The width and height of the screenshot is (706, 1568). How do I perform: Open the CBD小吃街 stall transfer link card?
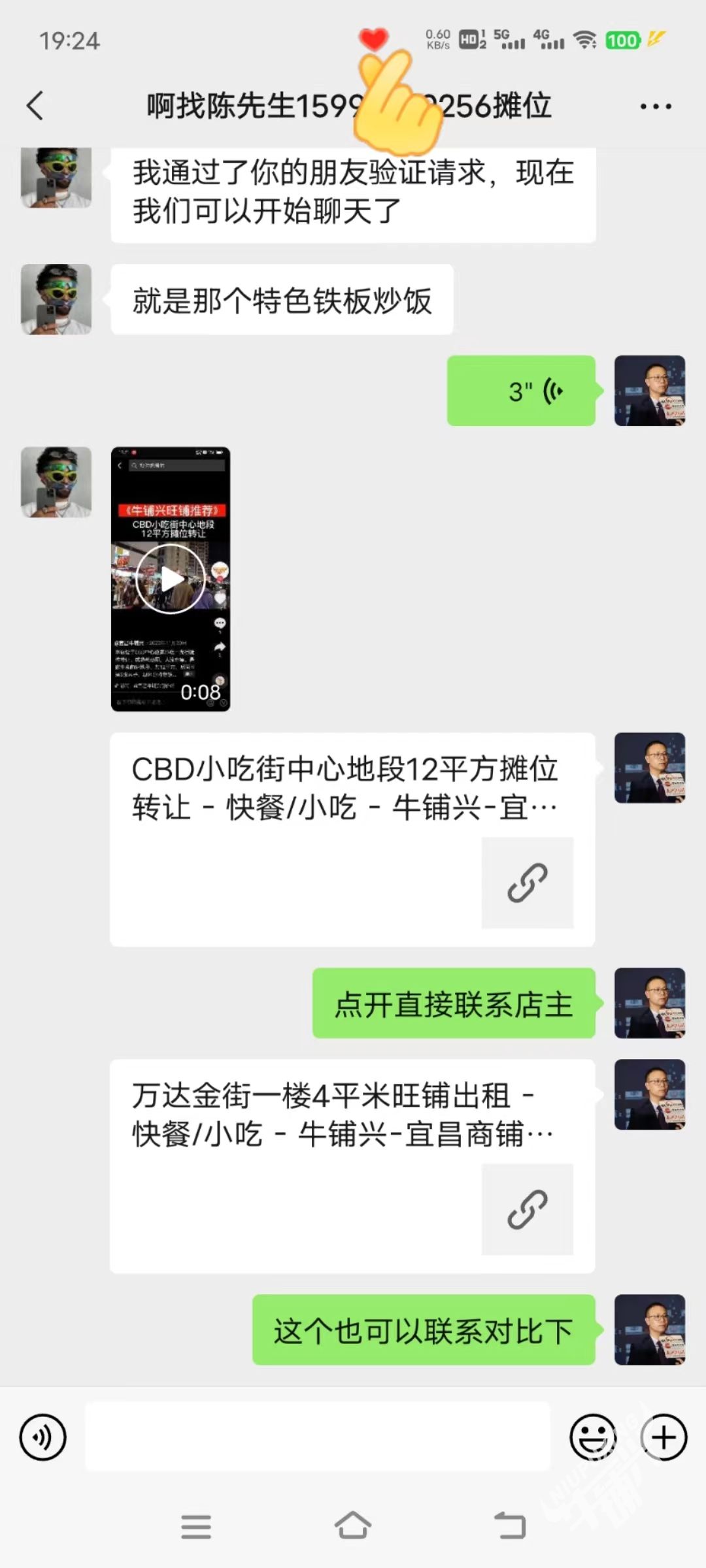click(352, 839)
